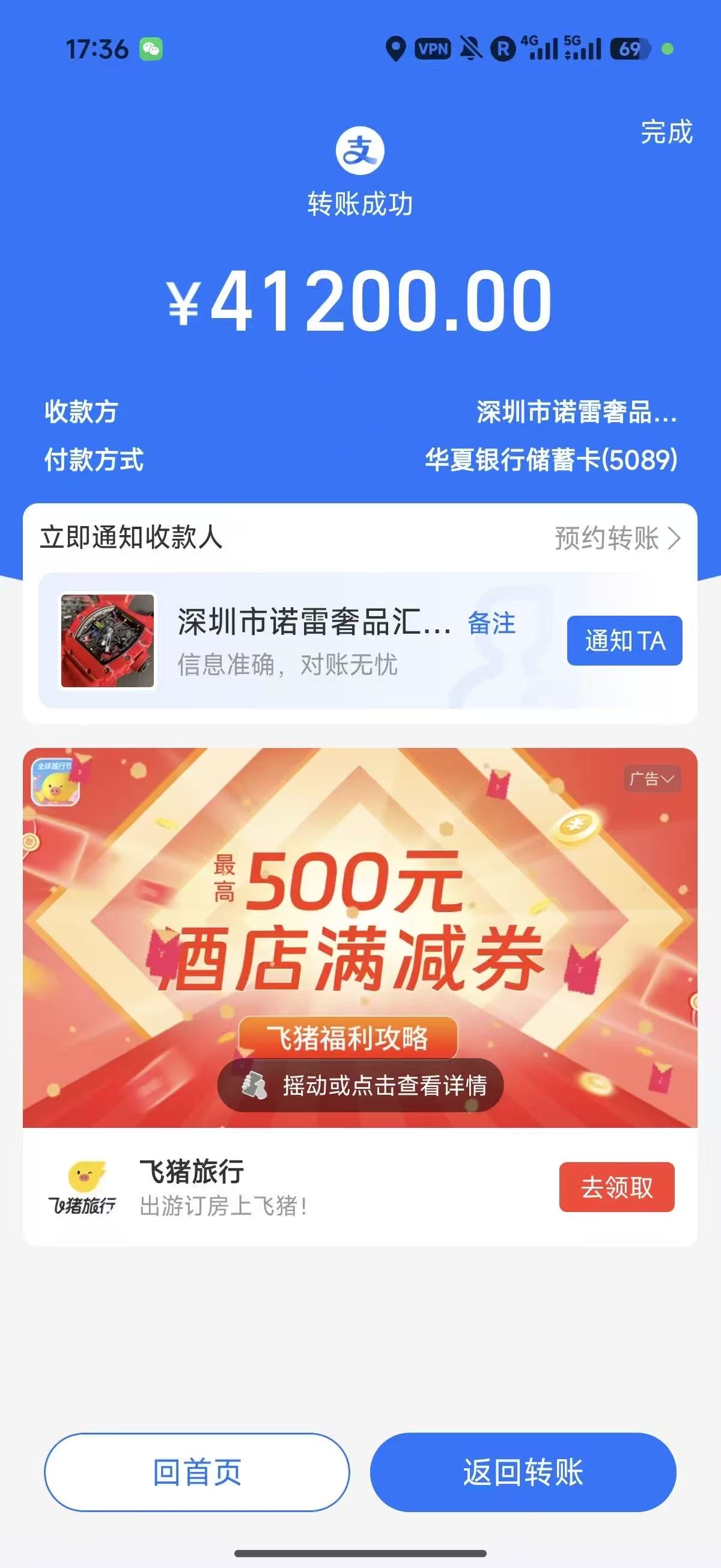The height and width of the screenshot is (1568, 721).
Task: Open 预约转账 scheduled transfer
Action: (x=617, y=538)
